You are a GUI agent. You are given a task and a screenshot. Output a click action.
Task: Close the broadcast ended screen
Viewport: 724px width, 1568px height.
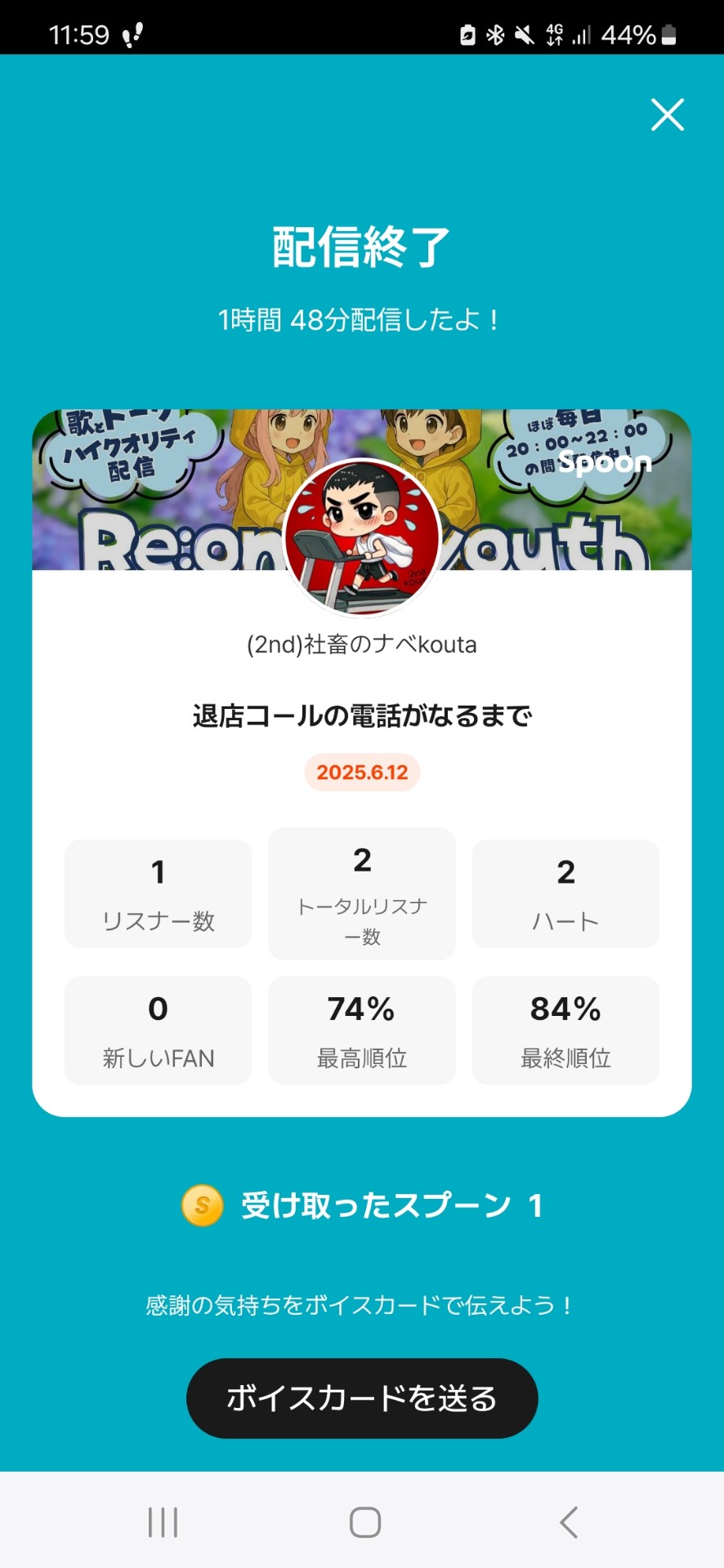coord(667,115)
